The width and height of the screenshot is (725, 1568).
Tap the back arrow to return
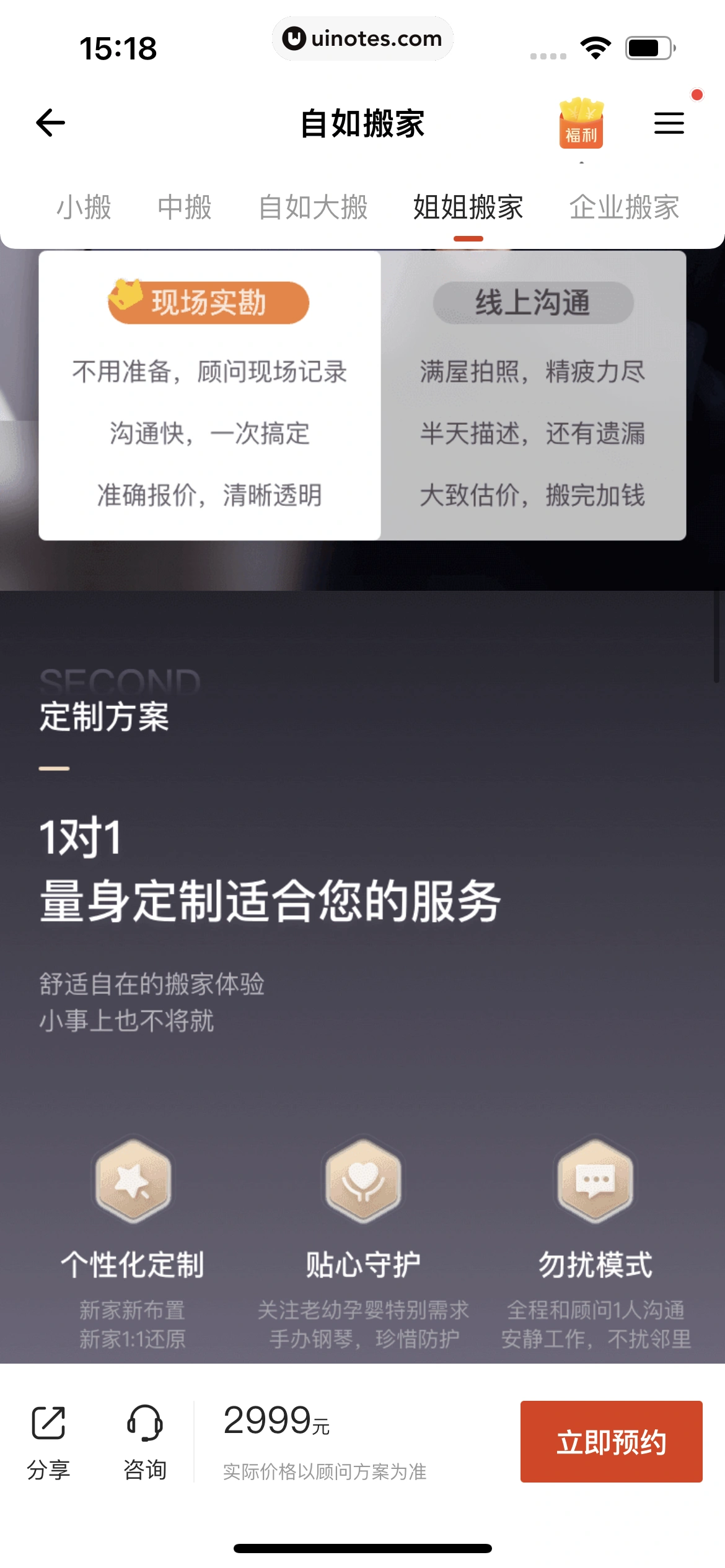(51, 122)
